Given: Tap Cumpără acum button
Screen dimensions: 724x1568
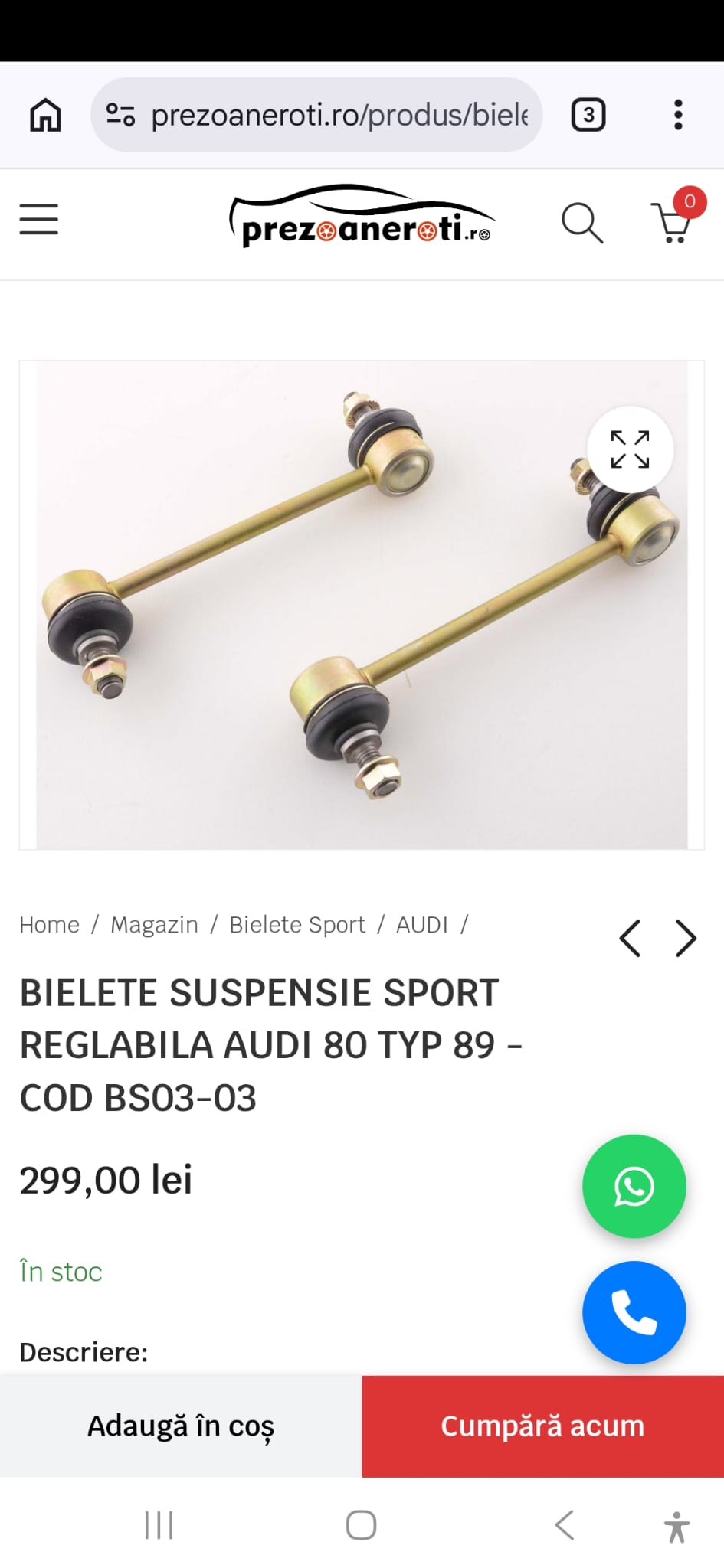Looking at the screenshot, I should (542, 1426).
